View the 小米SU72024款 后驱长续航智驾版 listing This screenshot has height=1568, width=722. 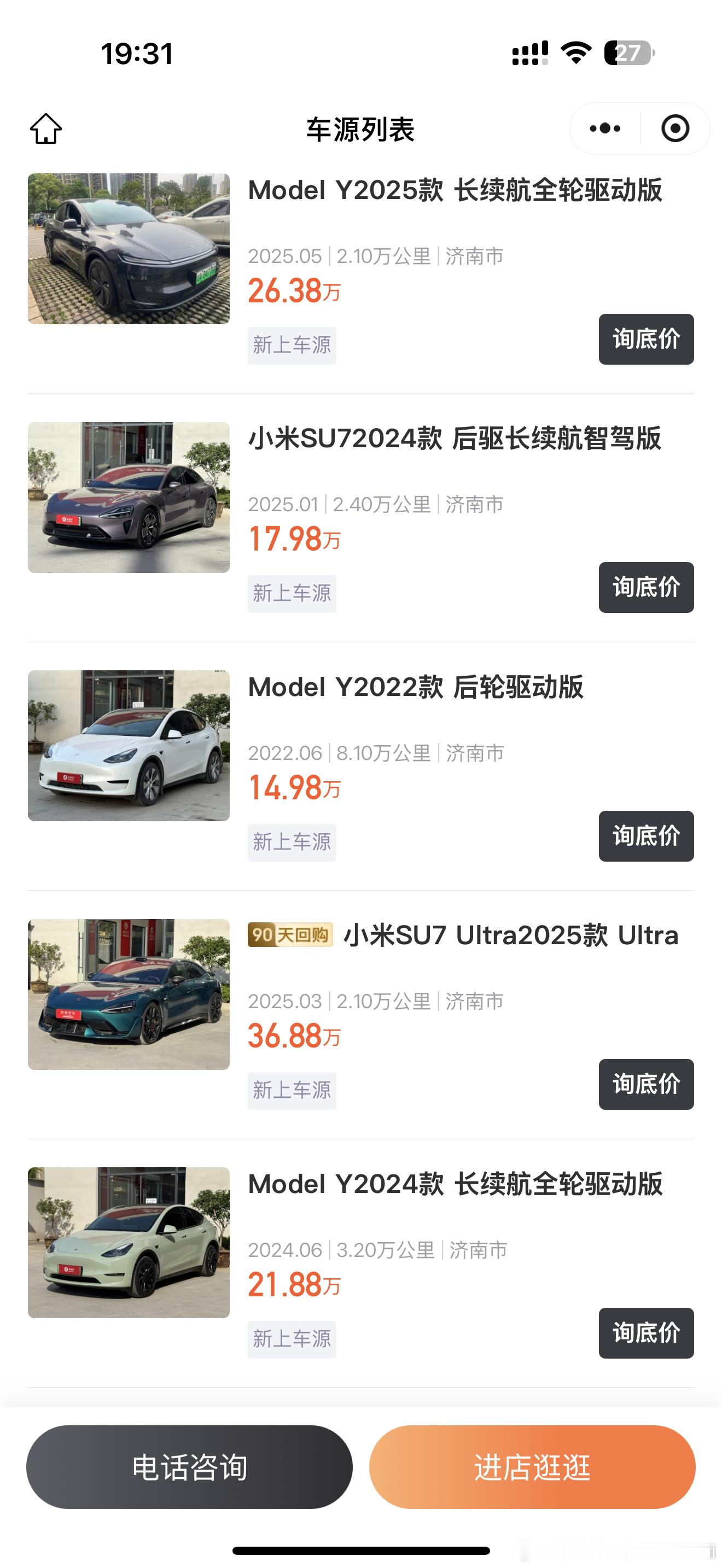click(x=454, y=439)
